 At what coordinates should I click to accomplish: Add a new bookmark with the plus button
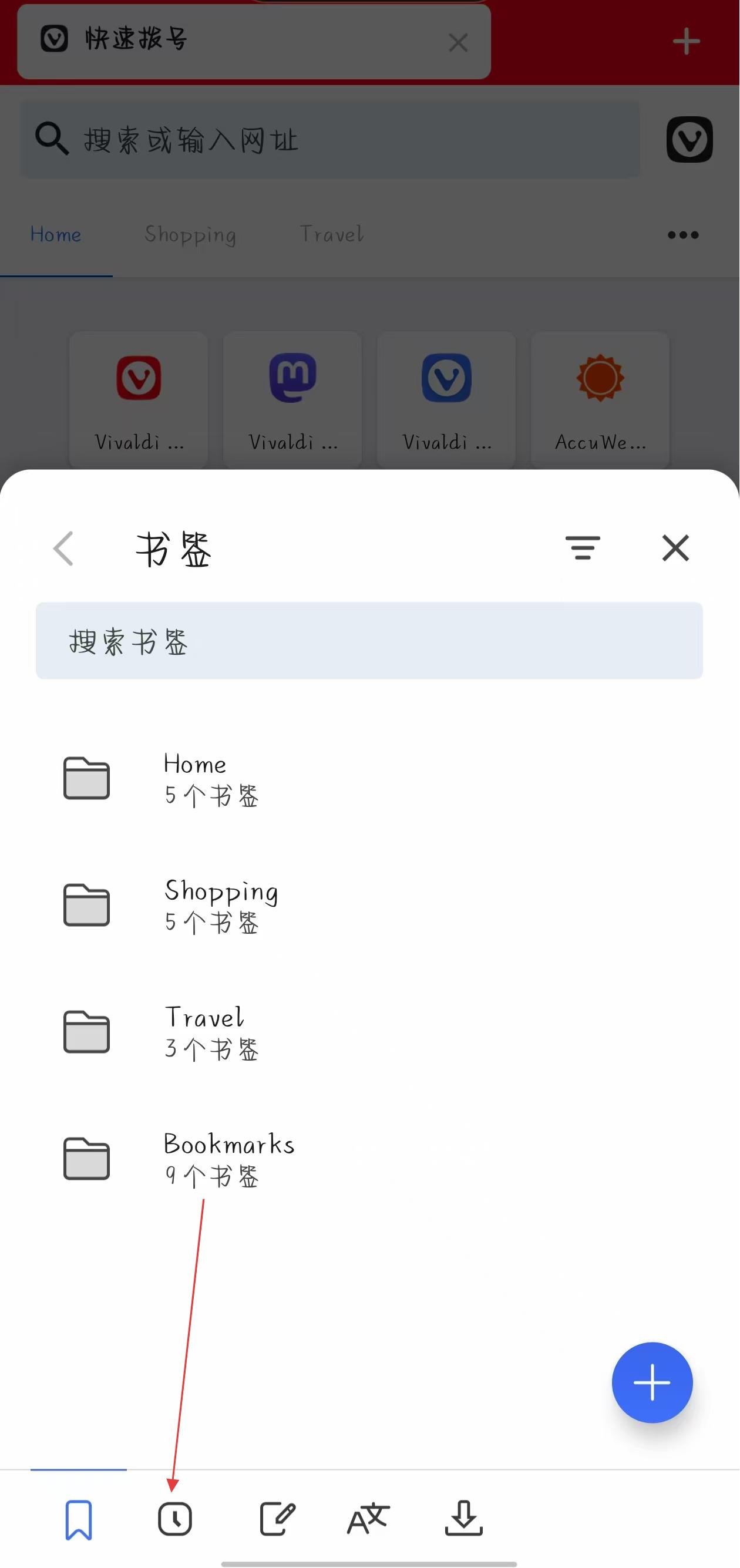(x=652, y=1382)
